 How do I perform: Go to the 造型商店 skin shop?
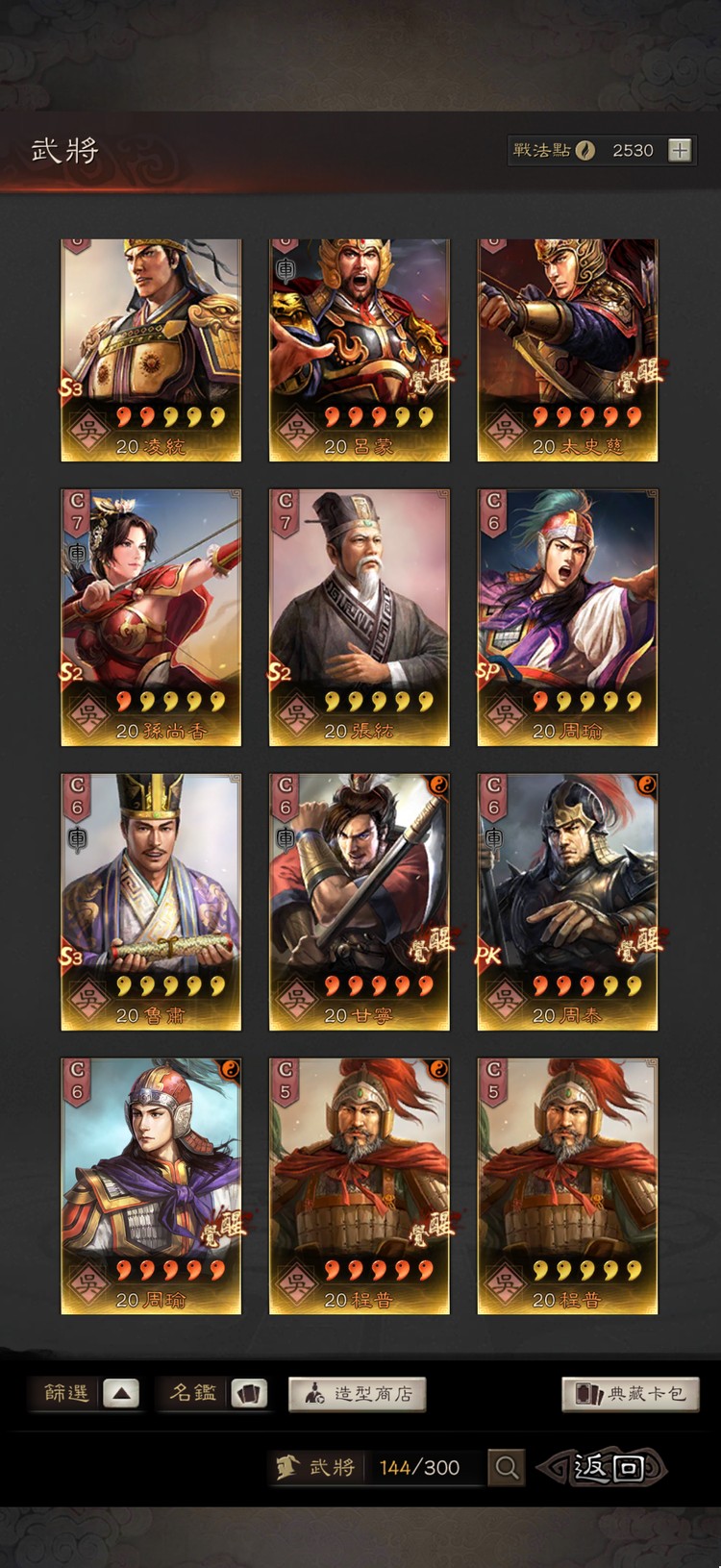[x=357, y=1393]
